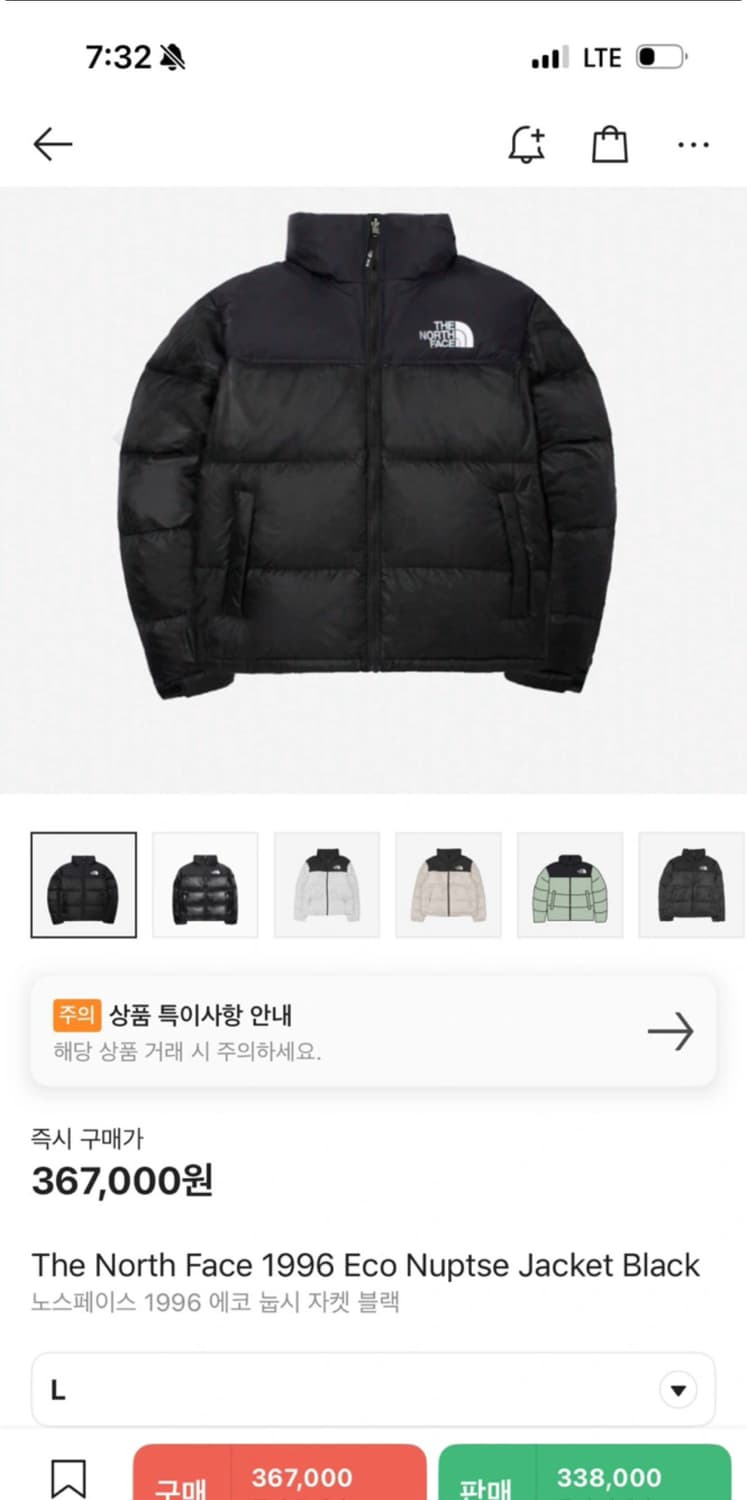The image size is (747, 1500).
Task: Click the size selector chevron arrow
Action: pyautogui.click(x=677, y=1388)
